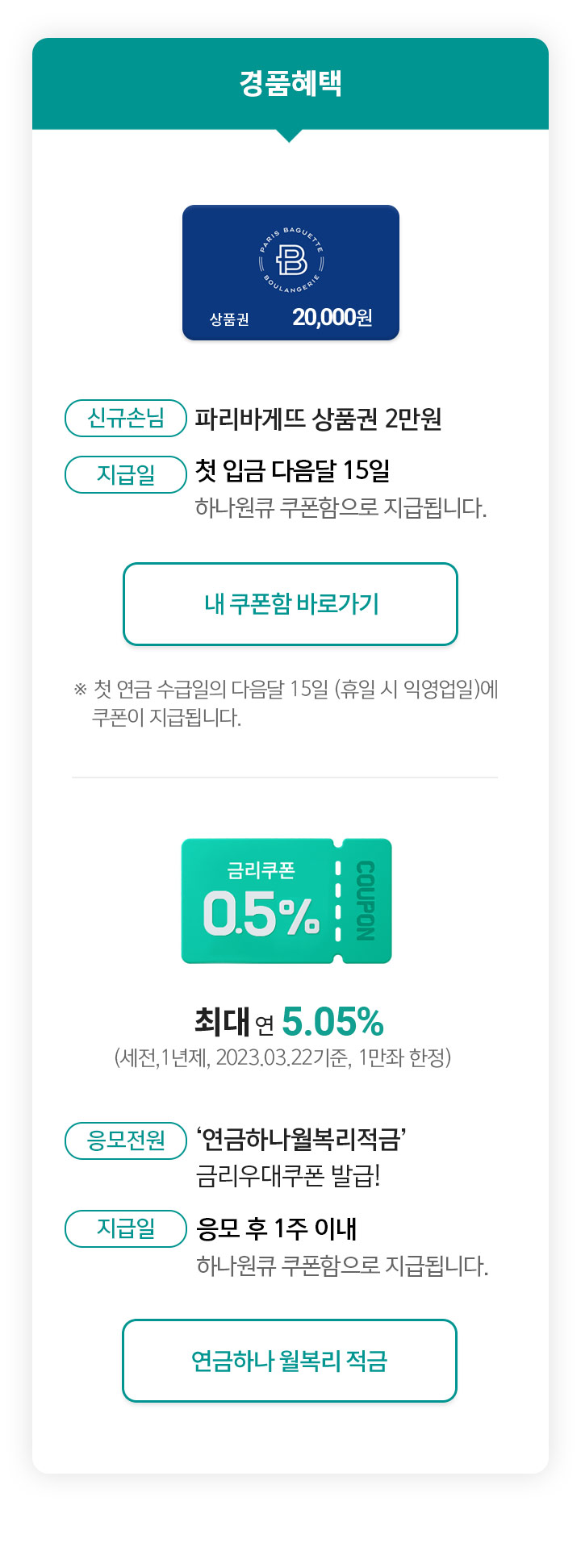Viewport: 581px width, 1568px height.
Task: Click the 연금하나 월복리 적금 button
Action: point(290,1360)
